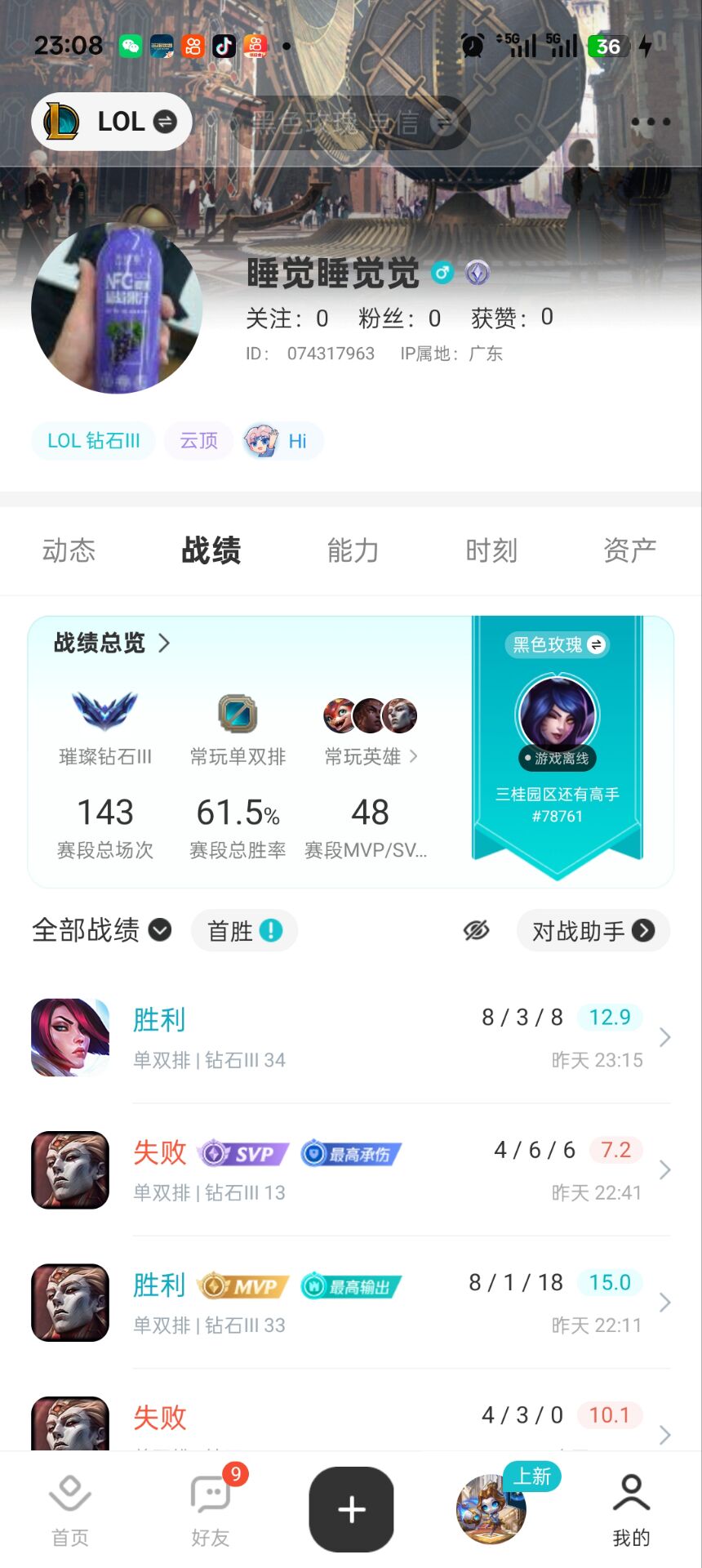This screenshot has width=702, height=1568.
Task: Tap the plus create button
Action: 351,1509
